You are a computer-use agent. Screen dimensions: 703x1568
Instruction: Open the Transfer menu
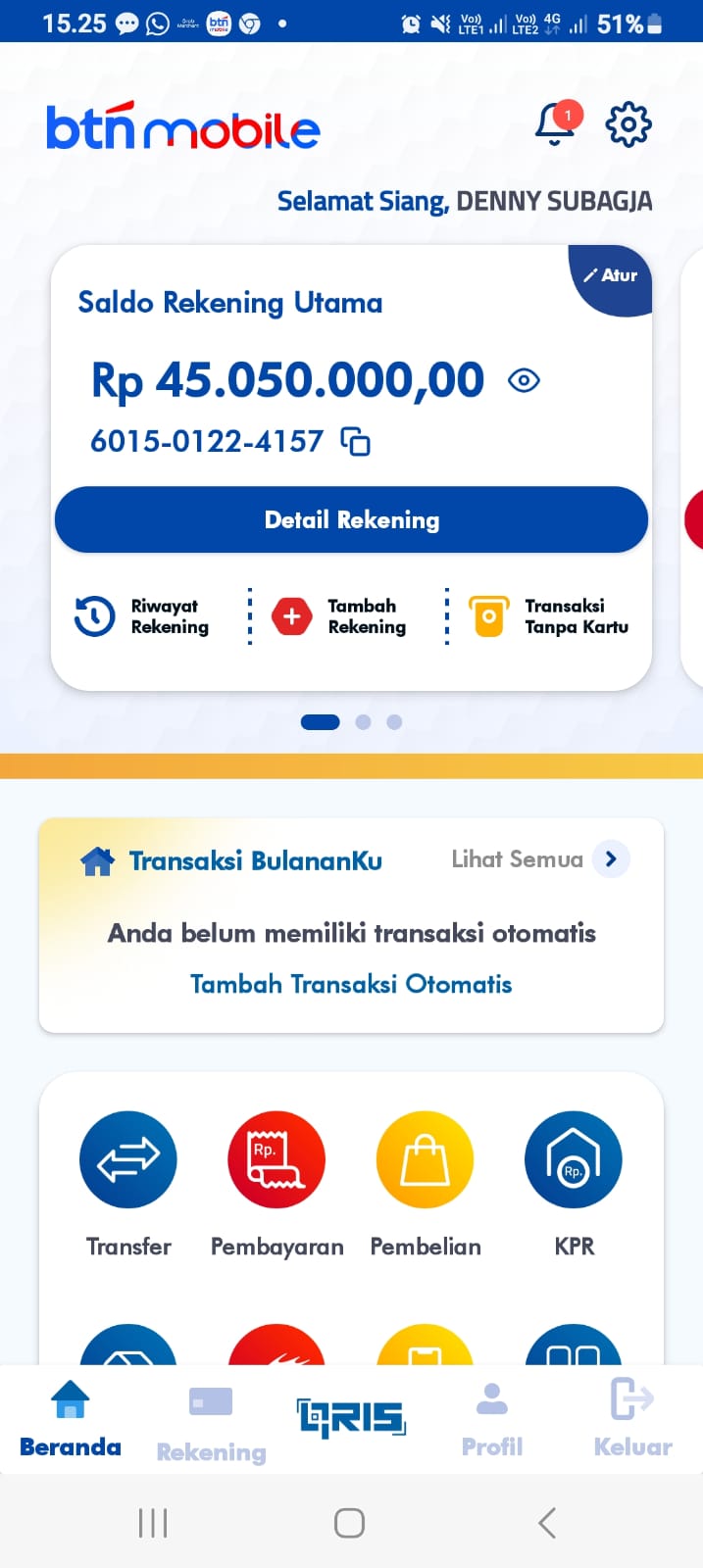coord(128,1159)
